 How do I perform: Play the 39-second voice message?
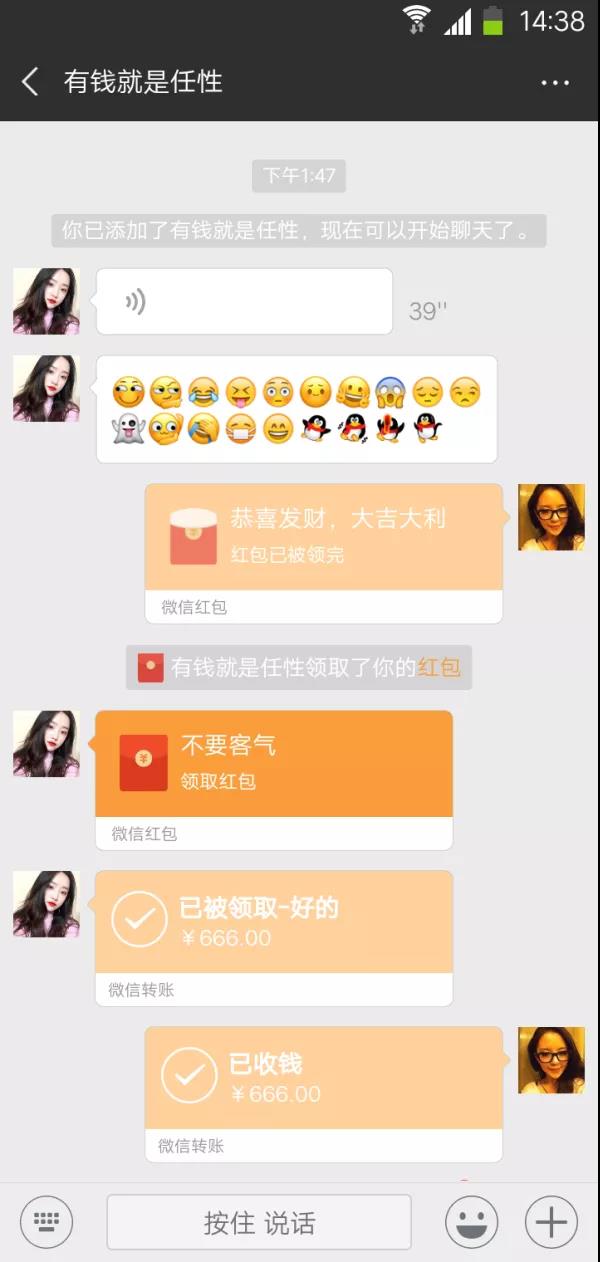(x=244, y=301)
